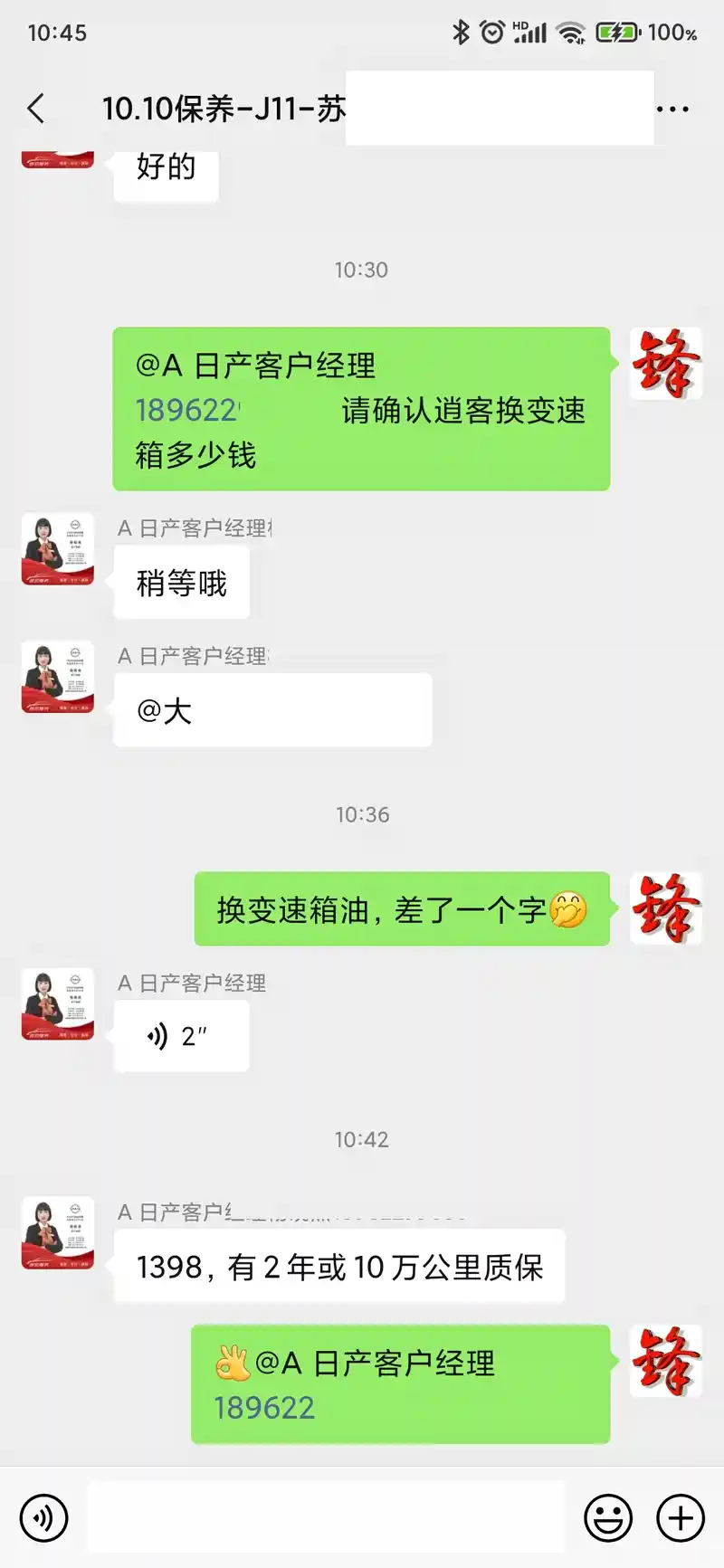Open the plus attachments menu

(681, 1517)
